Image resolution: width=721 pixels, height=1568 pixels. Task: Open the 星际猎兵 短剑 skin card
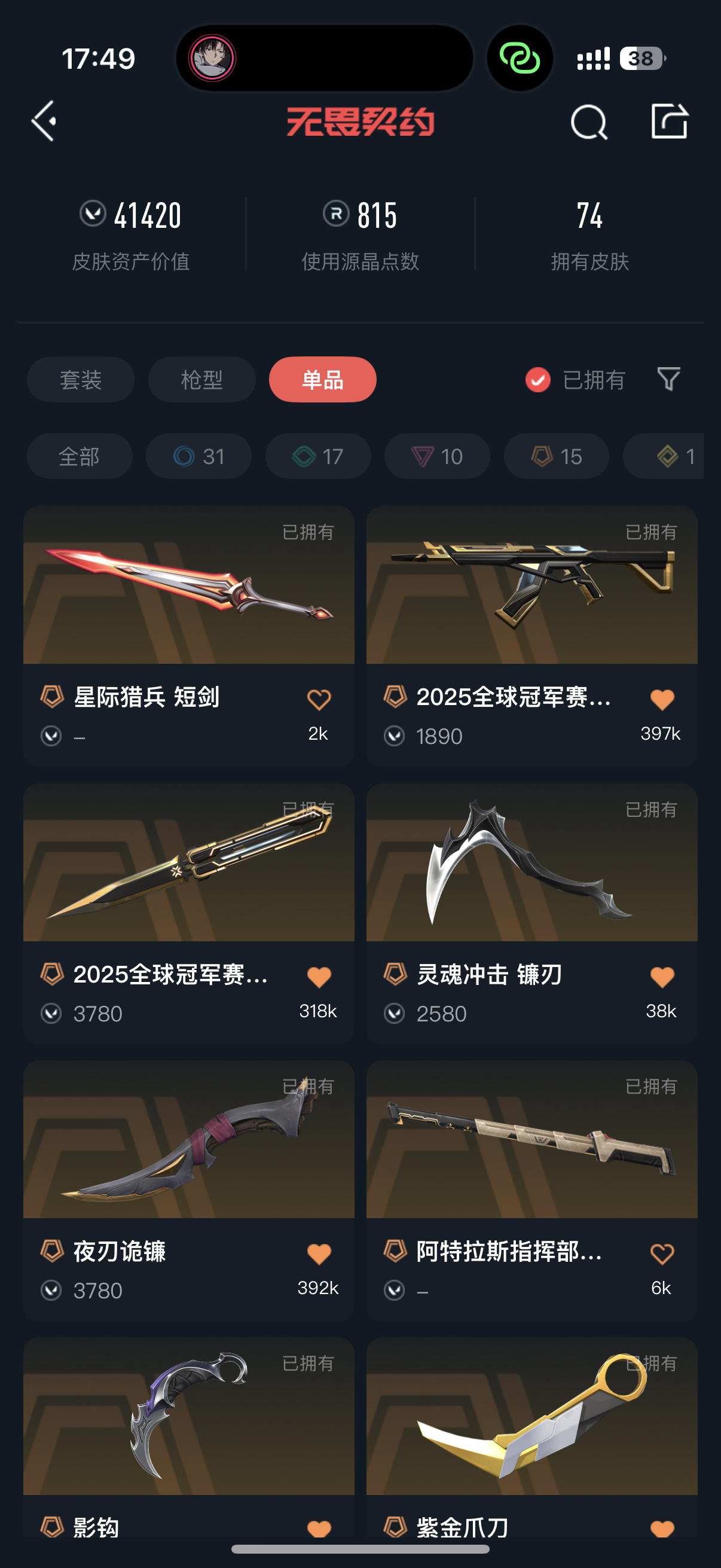[188, 636]
